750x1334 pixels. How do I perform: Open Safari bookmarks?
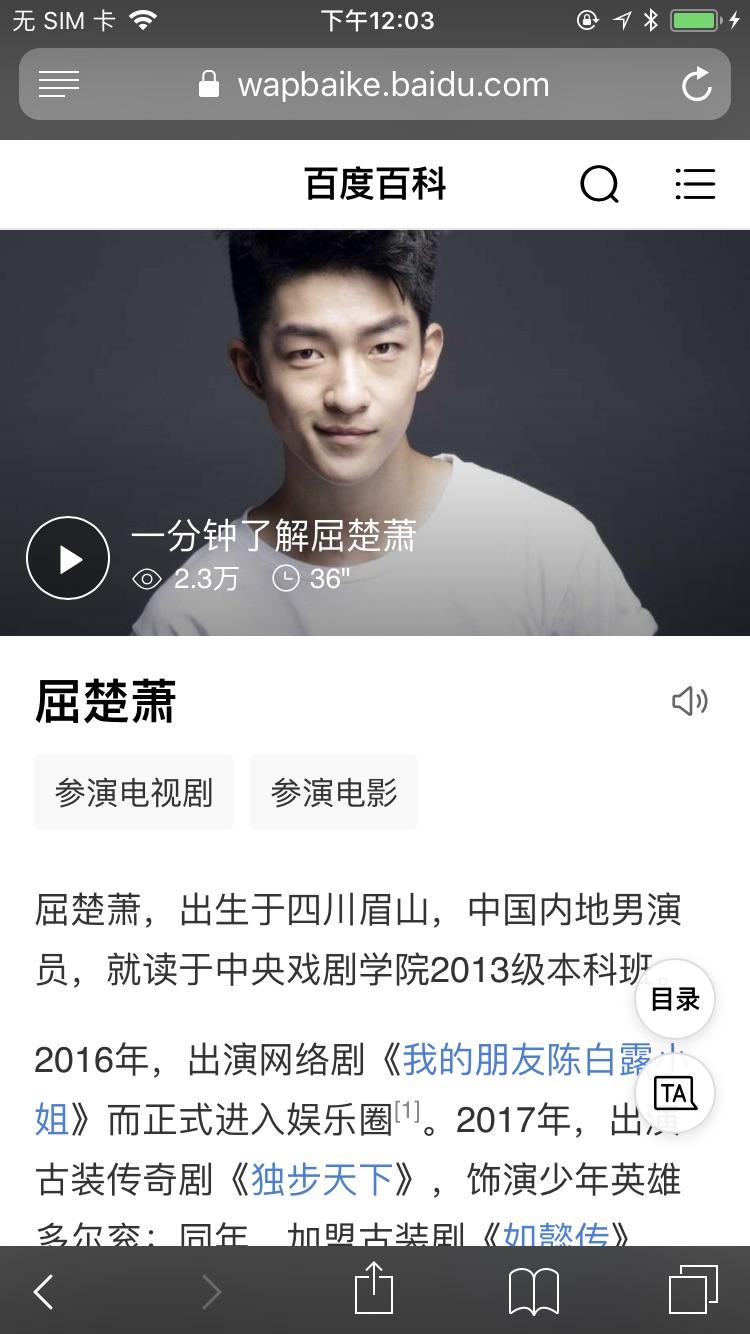tap(534, 1292)
